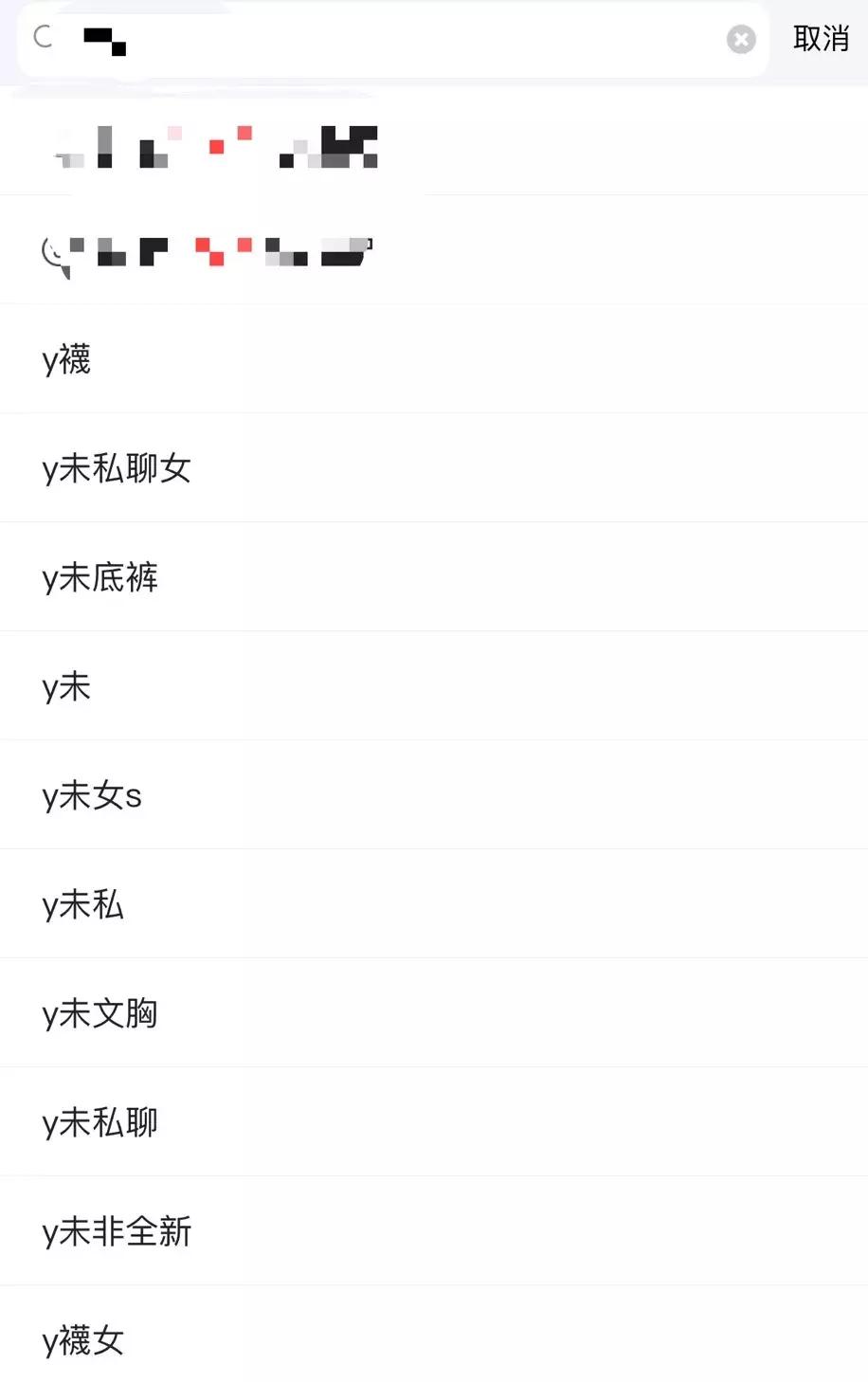Image resolution: width=868 pixels, height=1382 pixels.
Task: Open results for y未底裤 suggestion
Action: [102, 577]
